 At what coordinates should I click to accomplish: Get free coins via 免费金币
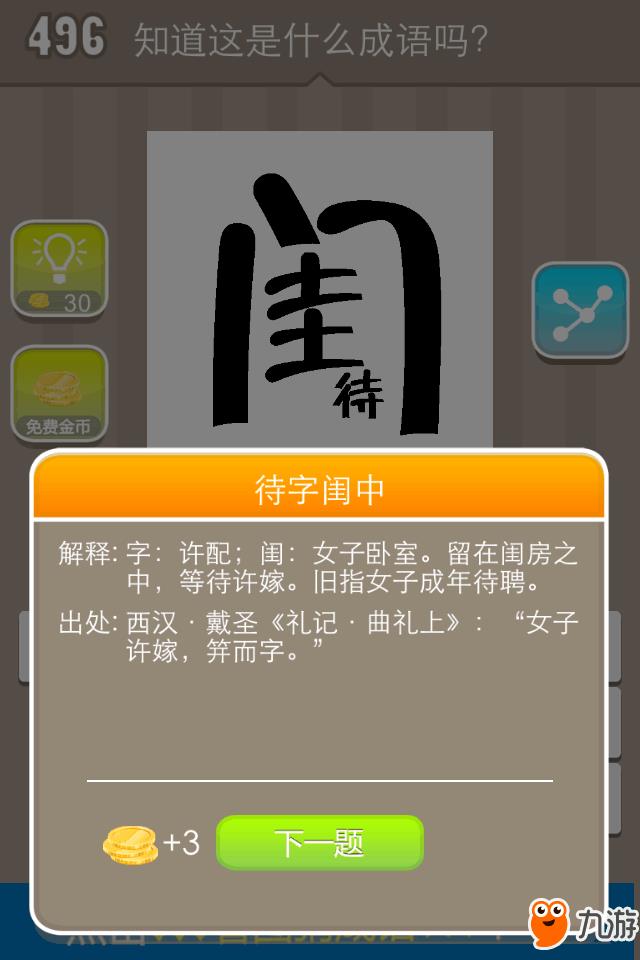click(x=59, y=394)
